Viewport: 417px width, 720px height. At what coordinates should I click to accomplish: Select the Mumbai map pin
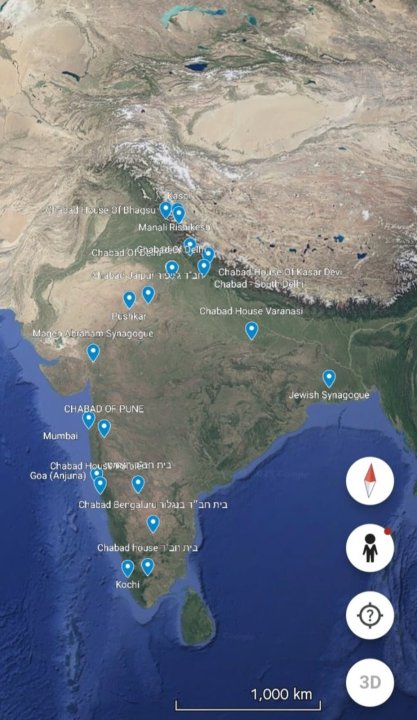coord(89,420)
